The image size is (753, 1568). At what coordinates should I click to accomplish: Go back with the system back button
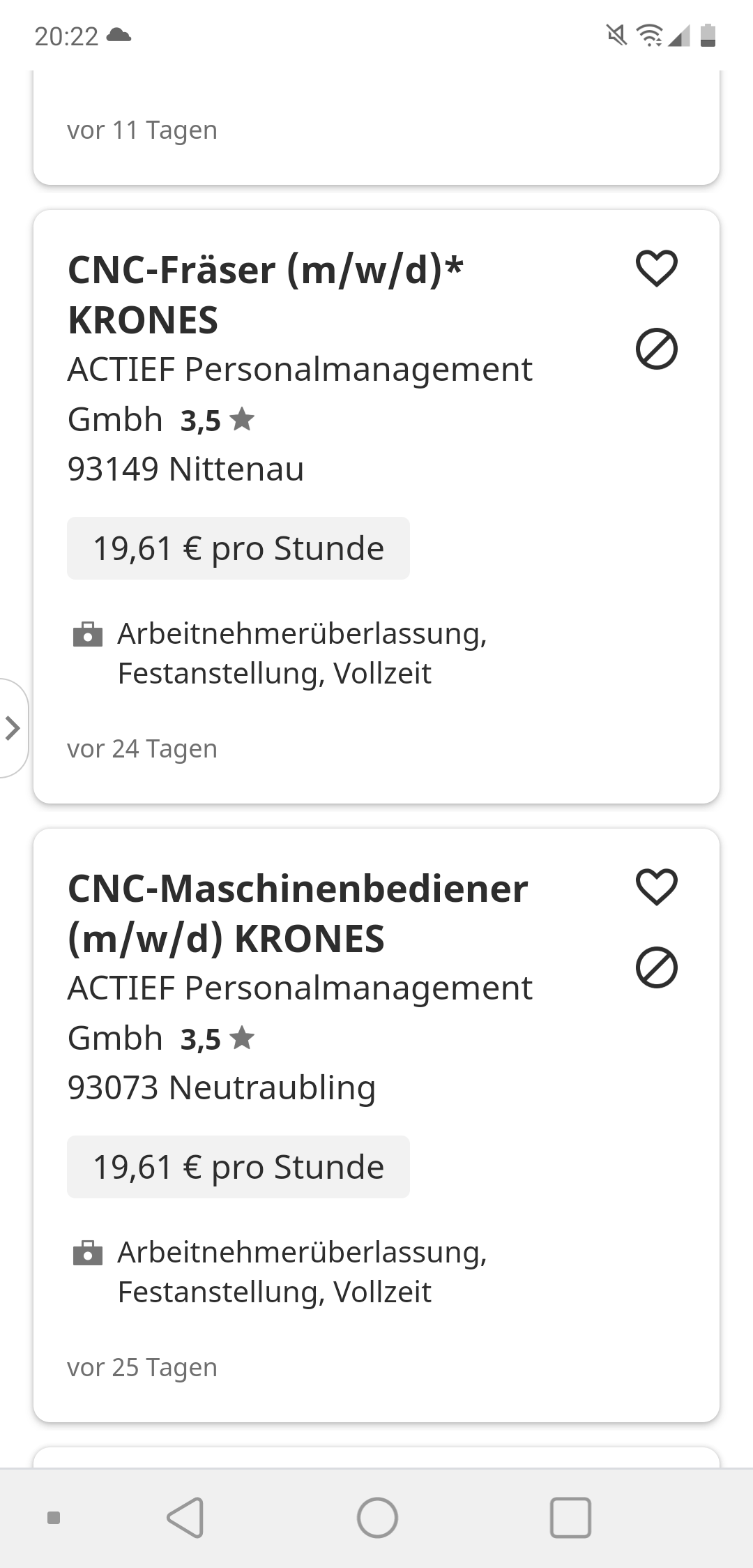point(185,1517)
